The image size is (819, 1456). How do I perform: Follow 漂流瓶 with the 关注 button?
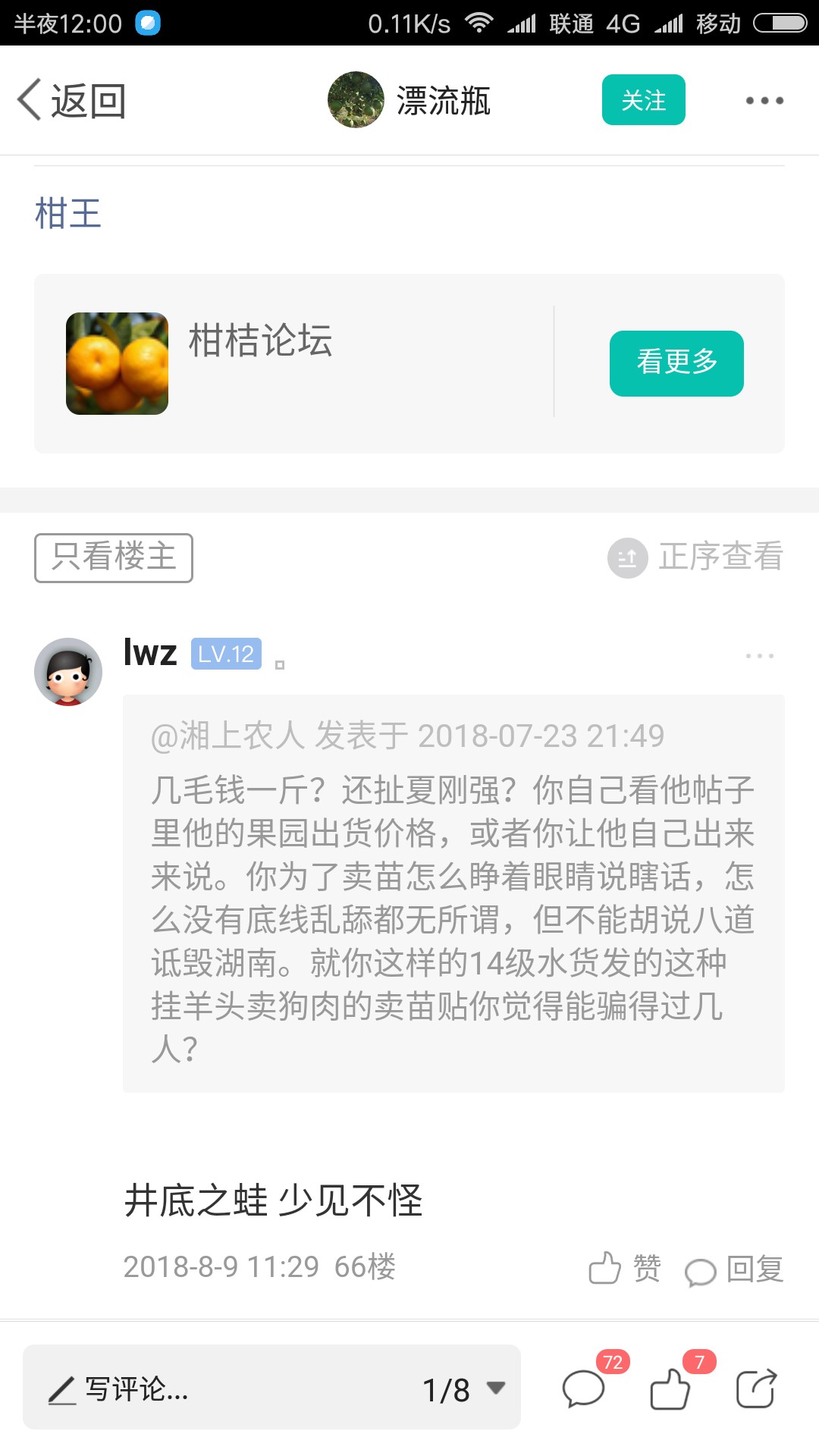(643, 100)
